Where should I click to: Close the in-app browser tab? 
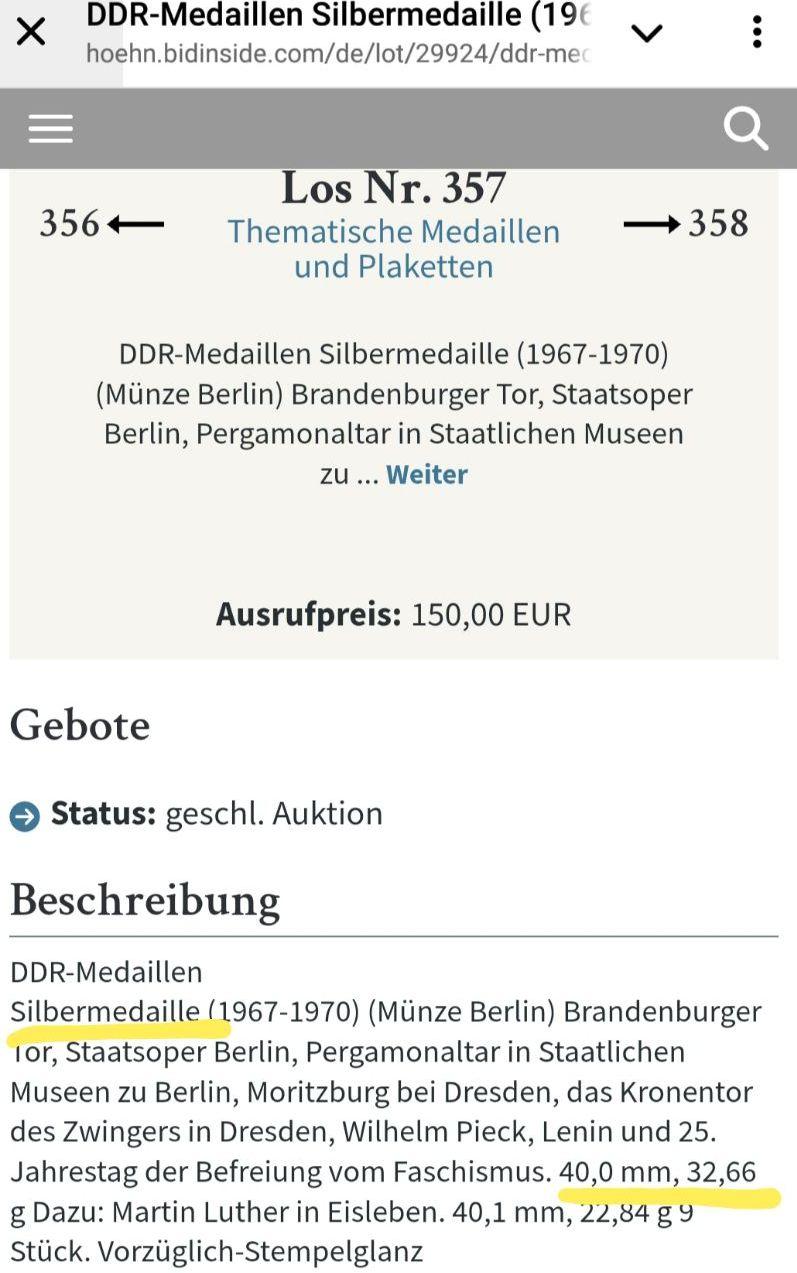click(31, 32)
